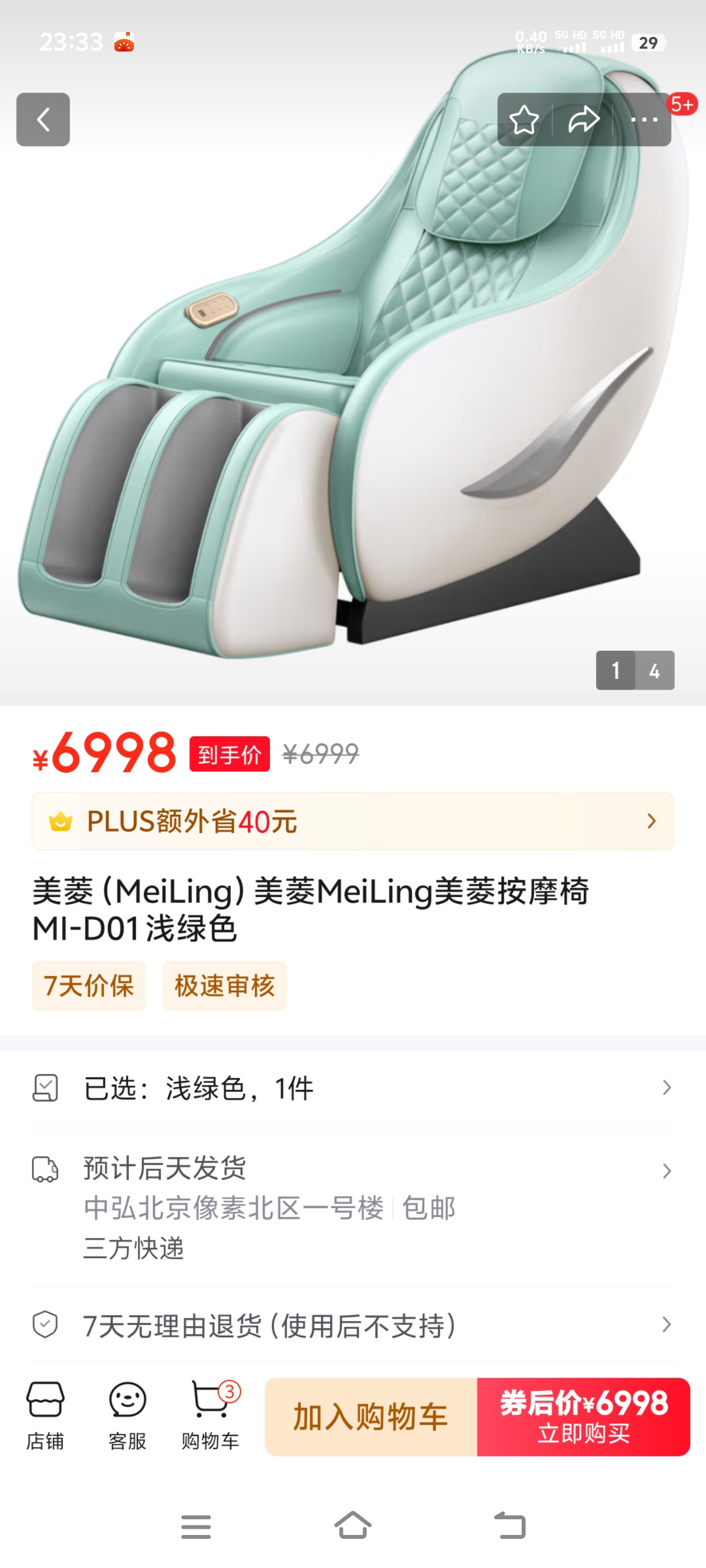Contact 客服 customer service
The image size is (706, 1568).
127,1416
